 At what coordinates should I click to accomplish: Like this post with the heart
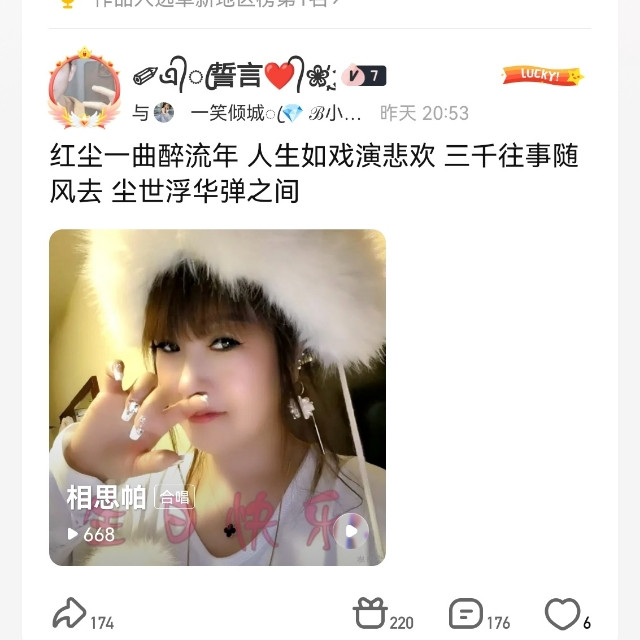561,613
